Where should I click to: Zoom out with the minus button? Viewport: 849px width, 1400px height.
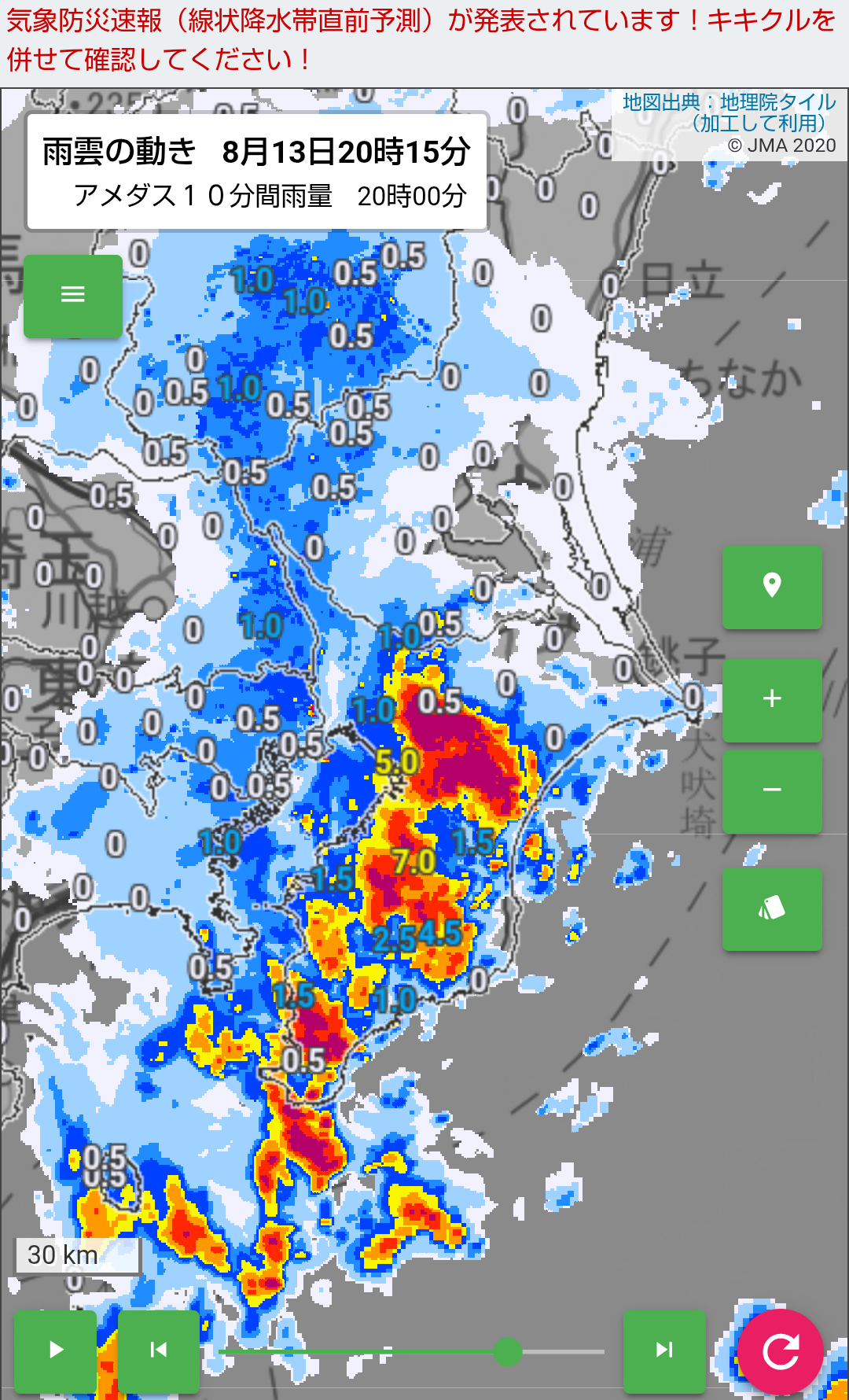772,791
